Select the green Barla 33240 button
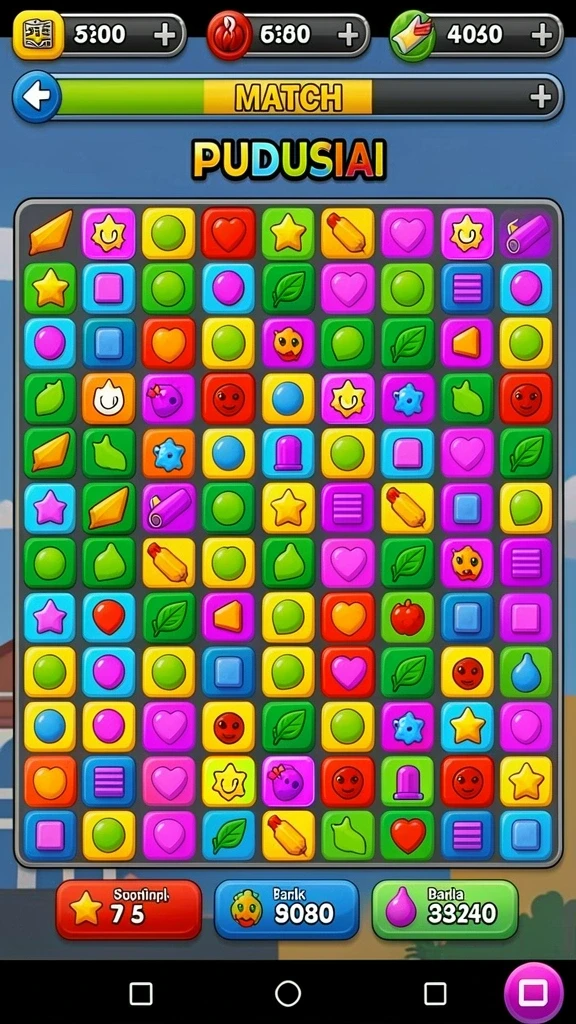 click(445, 910)
